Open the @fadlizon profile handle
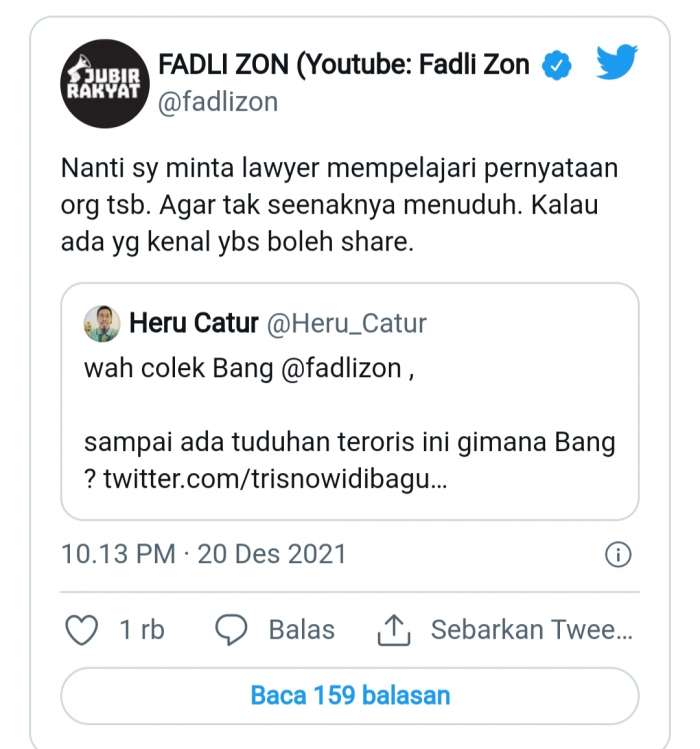700x749 pixels. coord(218,101)
